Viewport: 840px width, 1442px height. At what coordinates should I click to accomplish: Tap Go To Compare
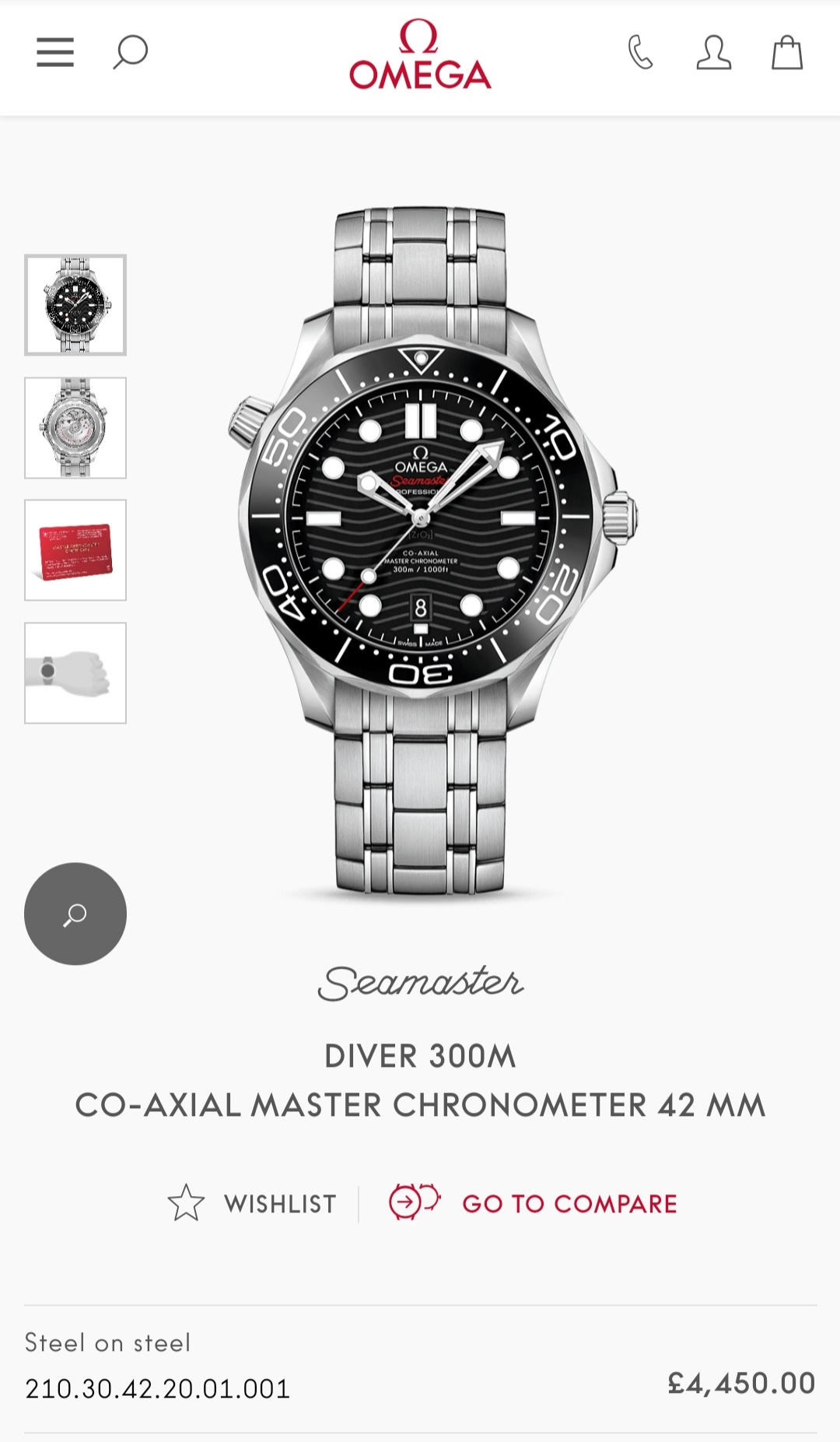(534, 1203)
